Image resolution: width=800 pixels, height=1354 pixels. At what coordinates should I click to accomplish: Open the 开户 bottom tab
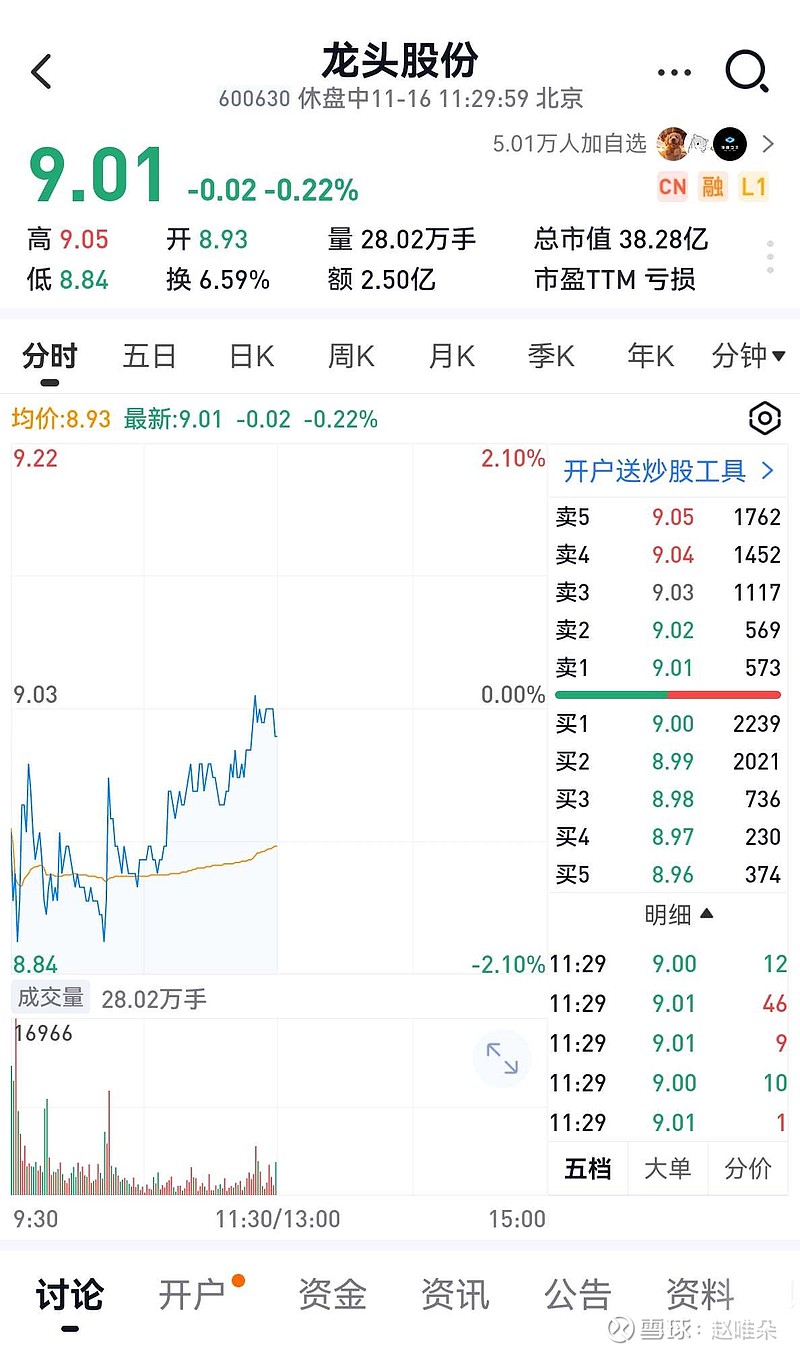(192, 1295)
